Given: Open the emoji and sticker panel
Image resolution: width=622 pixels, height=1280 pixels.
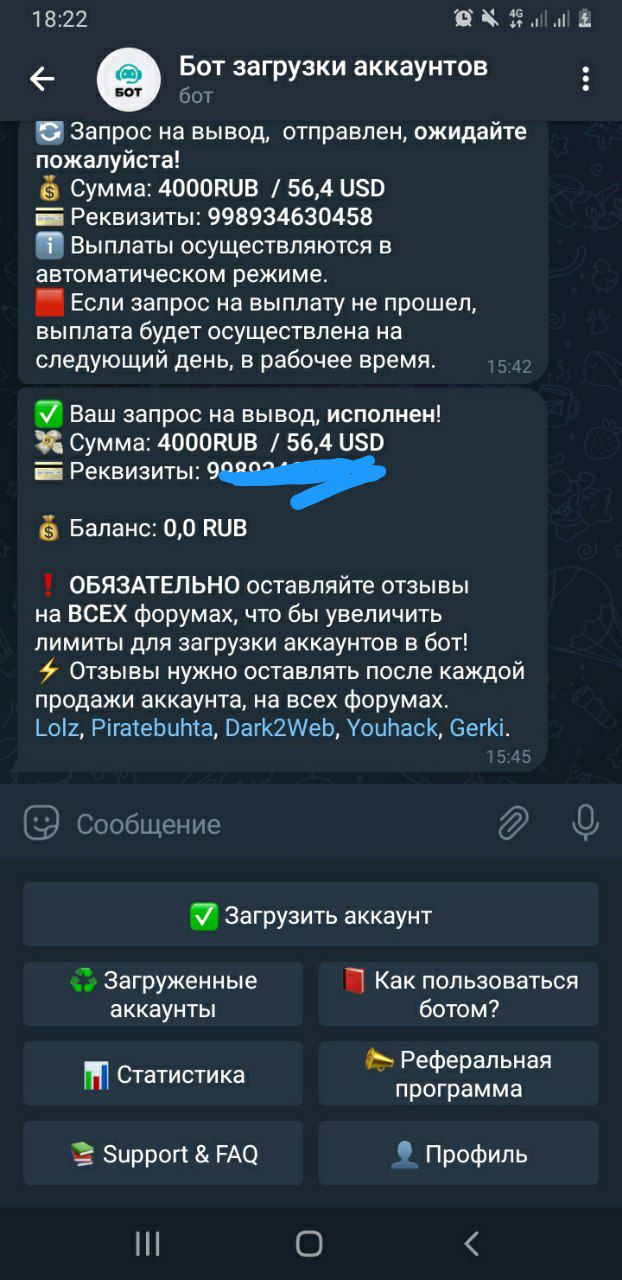Looking at the screenshot, I should (42, 823).
